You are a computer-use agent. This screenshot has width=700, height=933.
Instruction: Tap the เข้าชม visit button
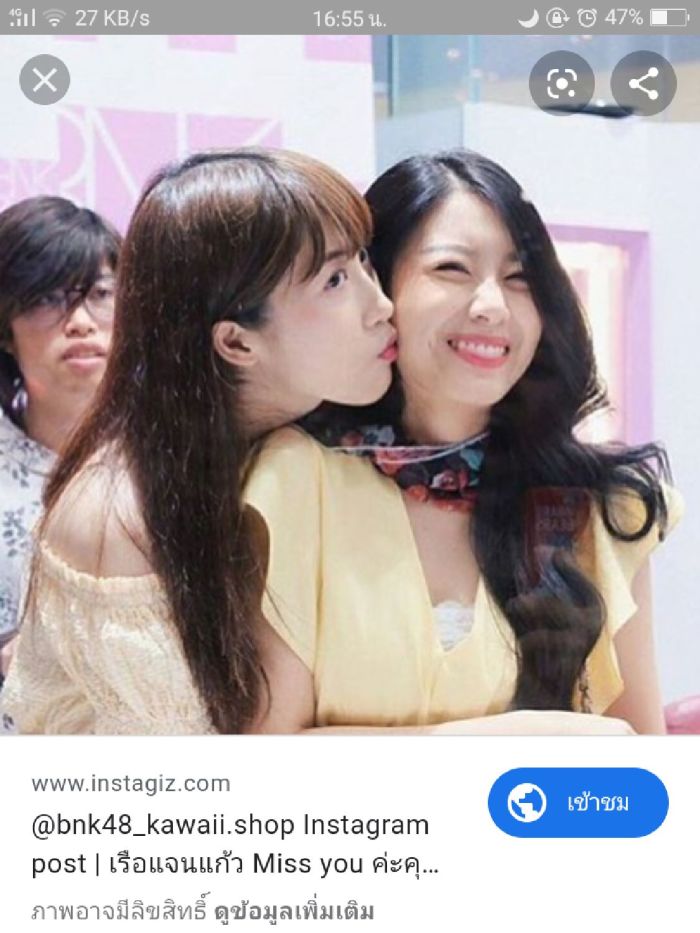pos(578,802)
